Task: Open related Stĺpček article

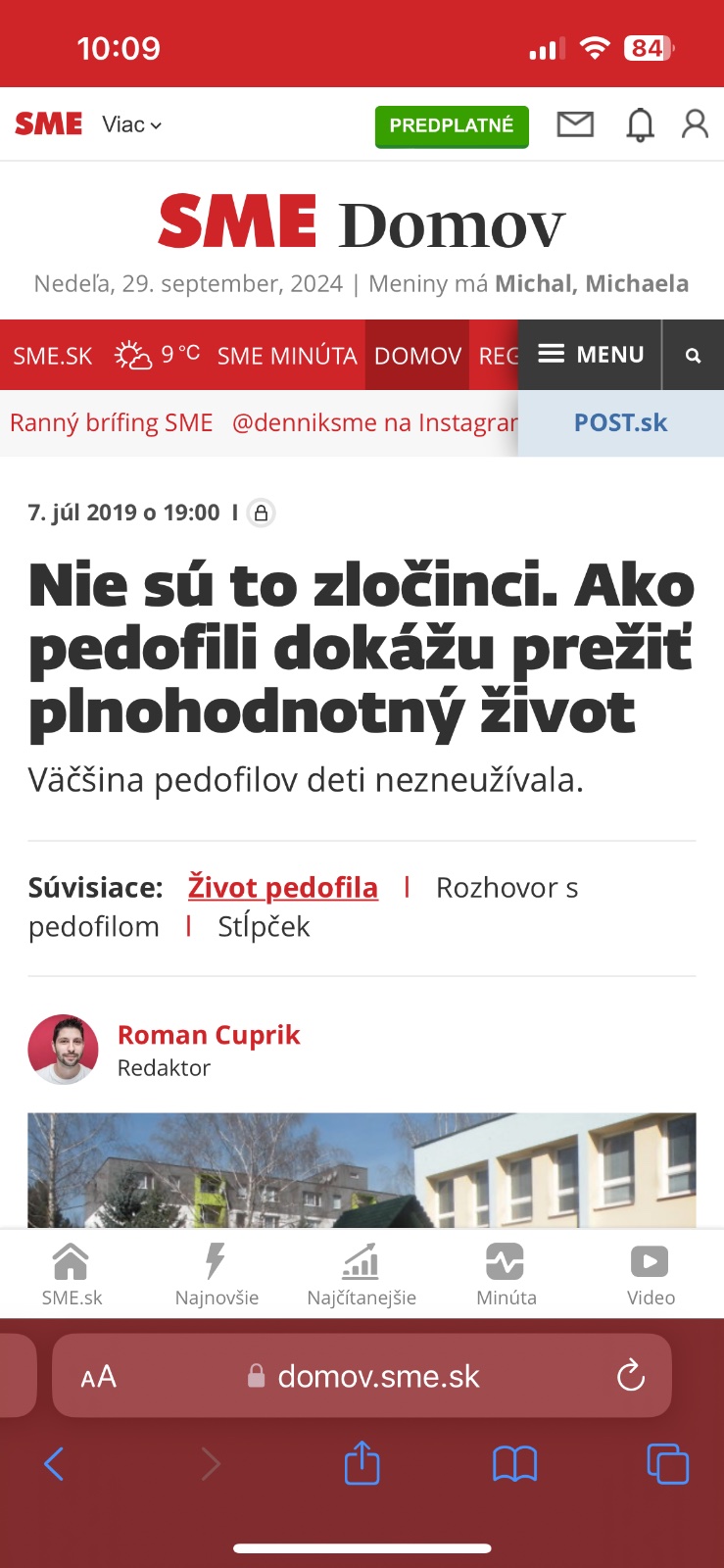Action: [264, 926]
